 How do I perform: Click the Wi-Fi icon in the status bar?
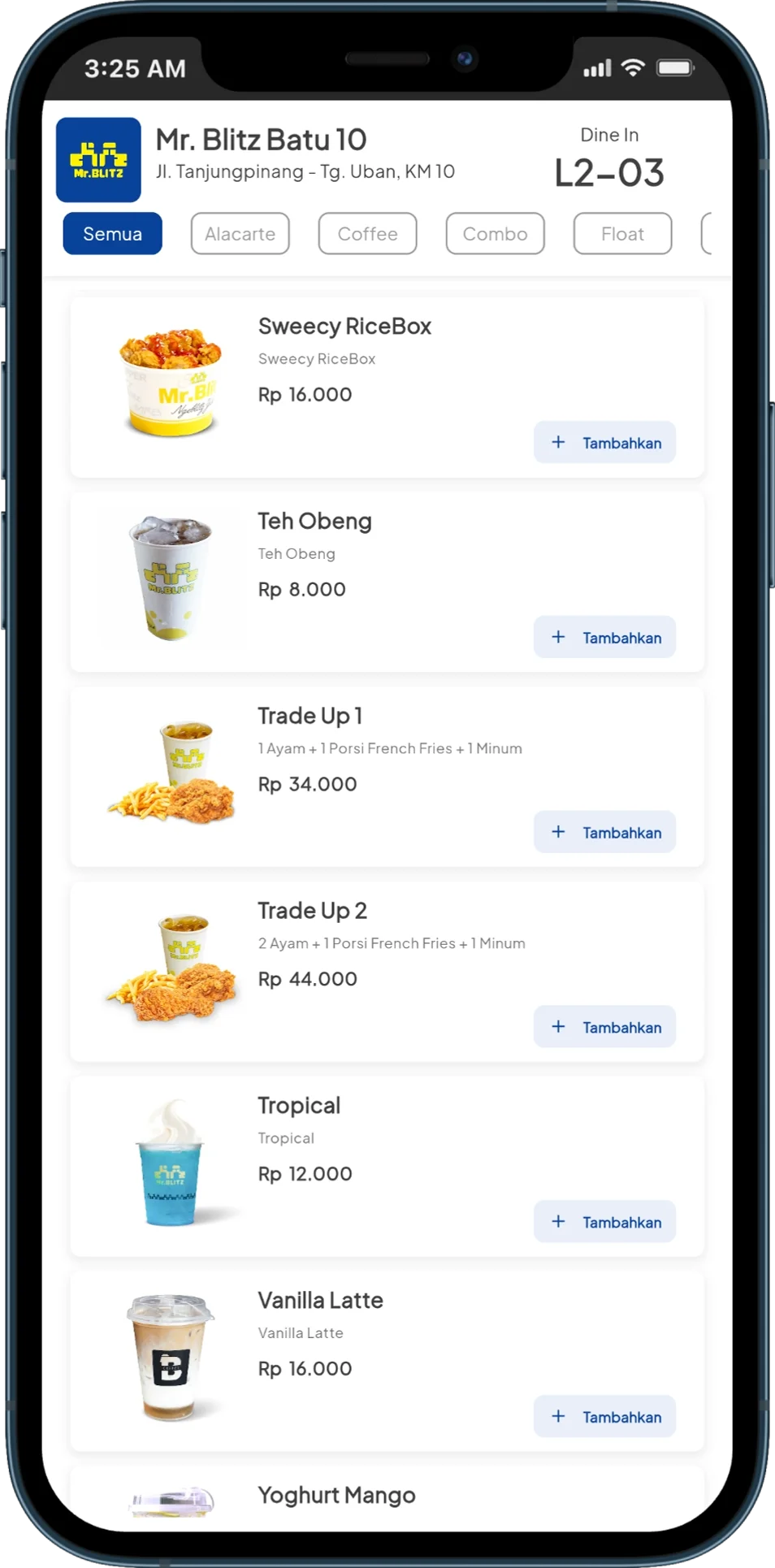pos(634,68)
